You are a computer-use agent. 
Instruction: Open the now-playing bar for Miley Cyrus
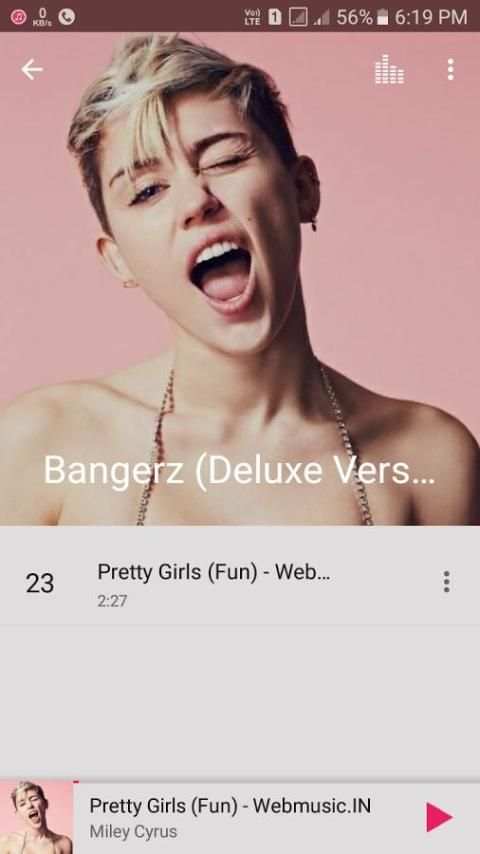pos(240,818)
